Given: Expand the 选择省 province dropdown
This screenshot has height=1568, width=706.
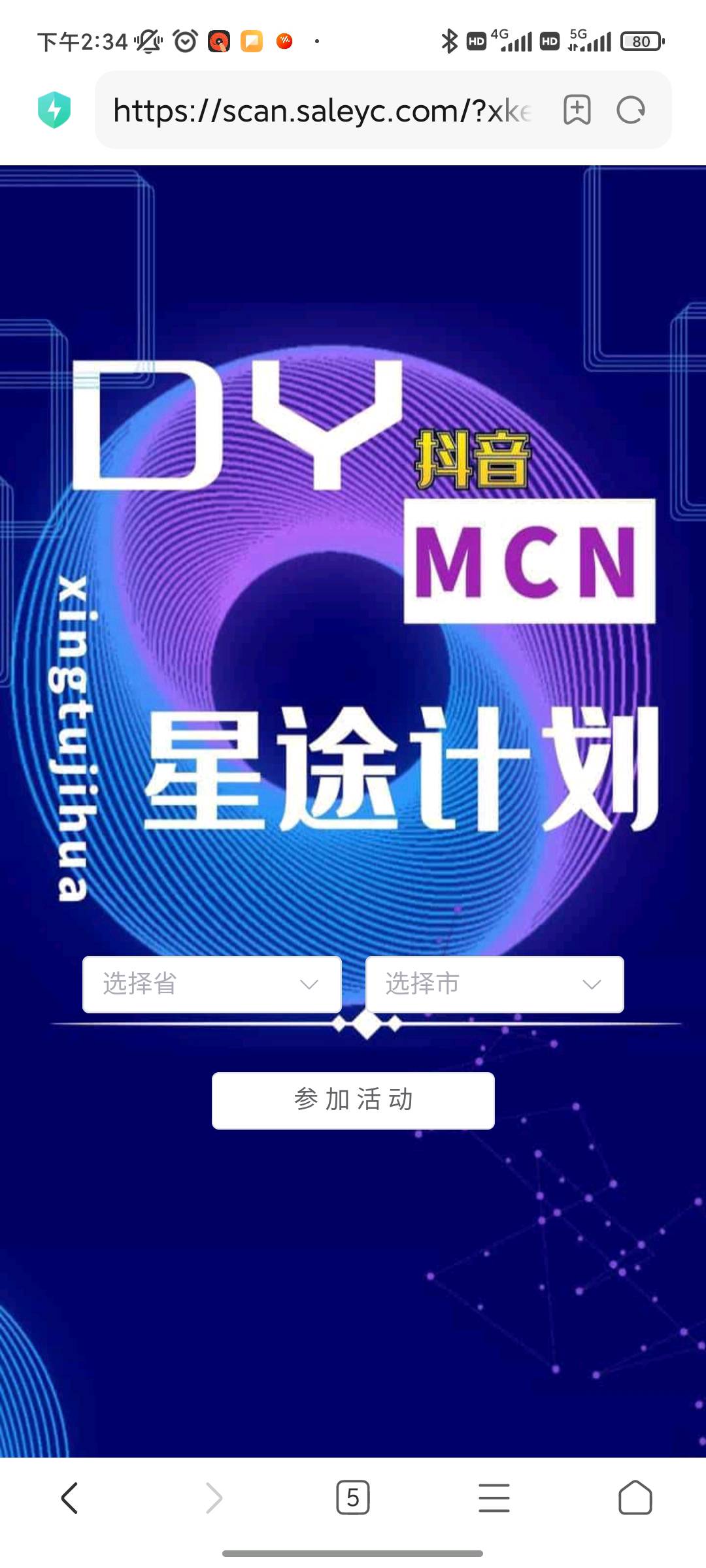Looking at the screenshot, I should pos(212,984).
